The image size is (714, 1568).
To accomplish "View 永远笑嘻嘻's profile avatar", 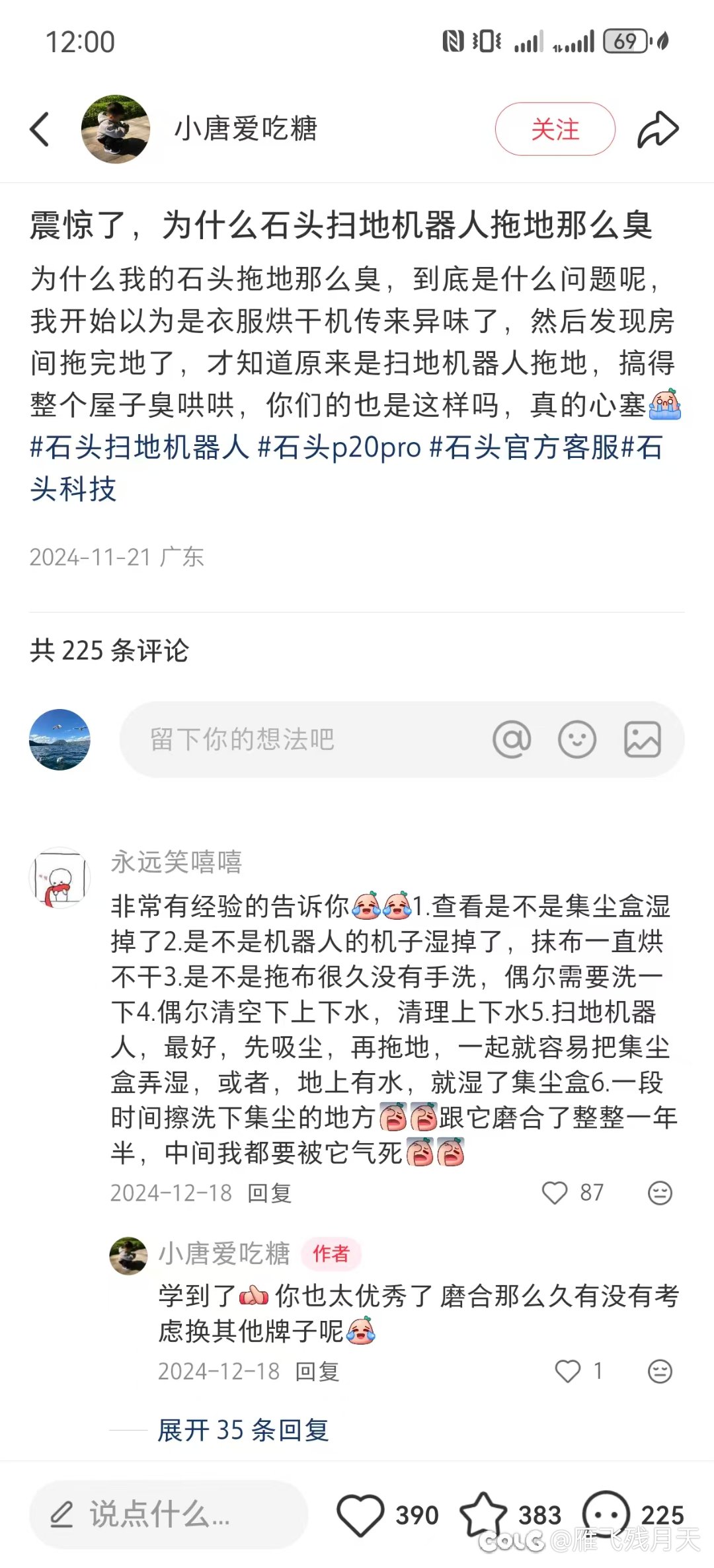I will coord(59,878).
